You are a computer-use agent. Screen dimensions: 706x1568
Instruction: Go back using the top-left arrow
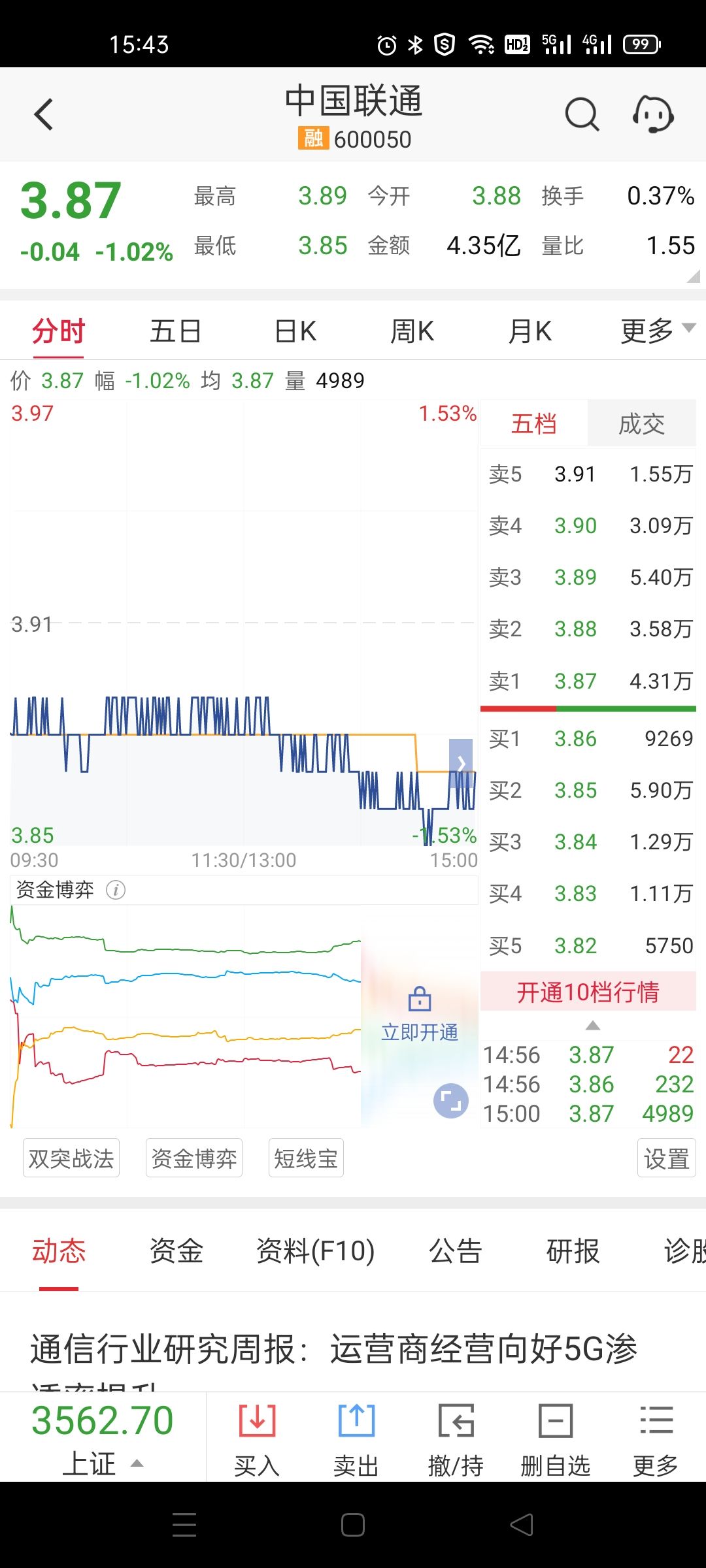point(43,115)
